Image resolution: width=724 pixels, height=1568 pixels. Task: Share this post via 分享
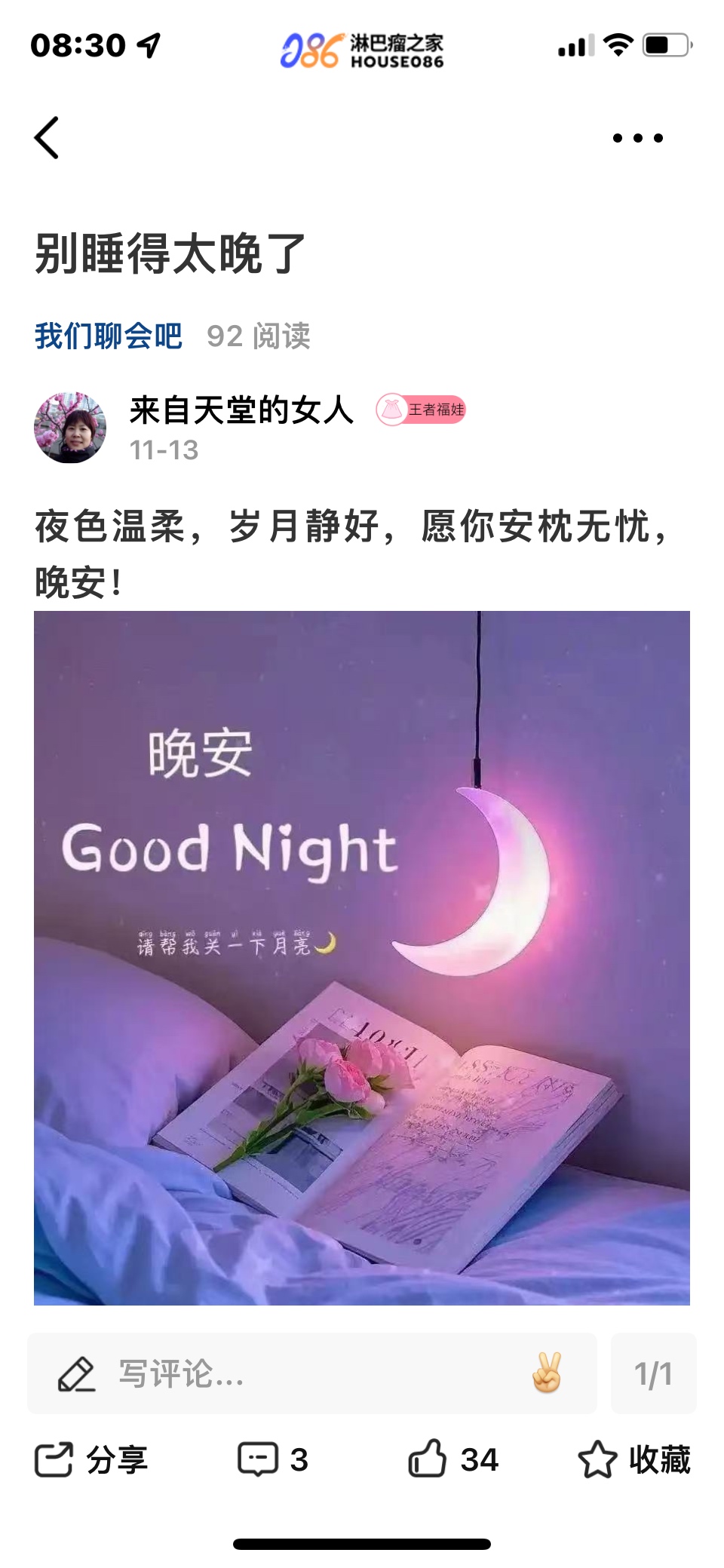(x=91, y=1459)
